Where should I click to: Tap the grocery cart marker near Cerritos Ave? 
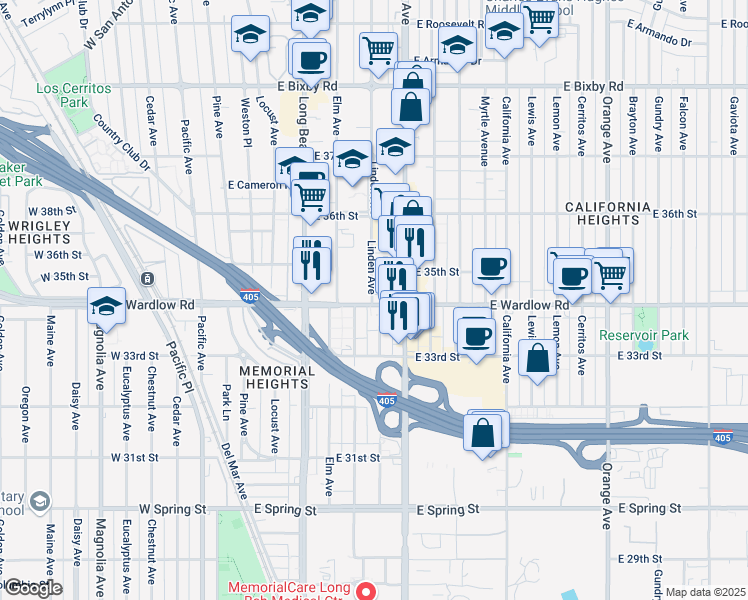point(611,272)
